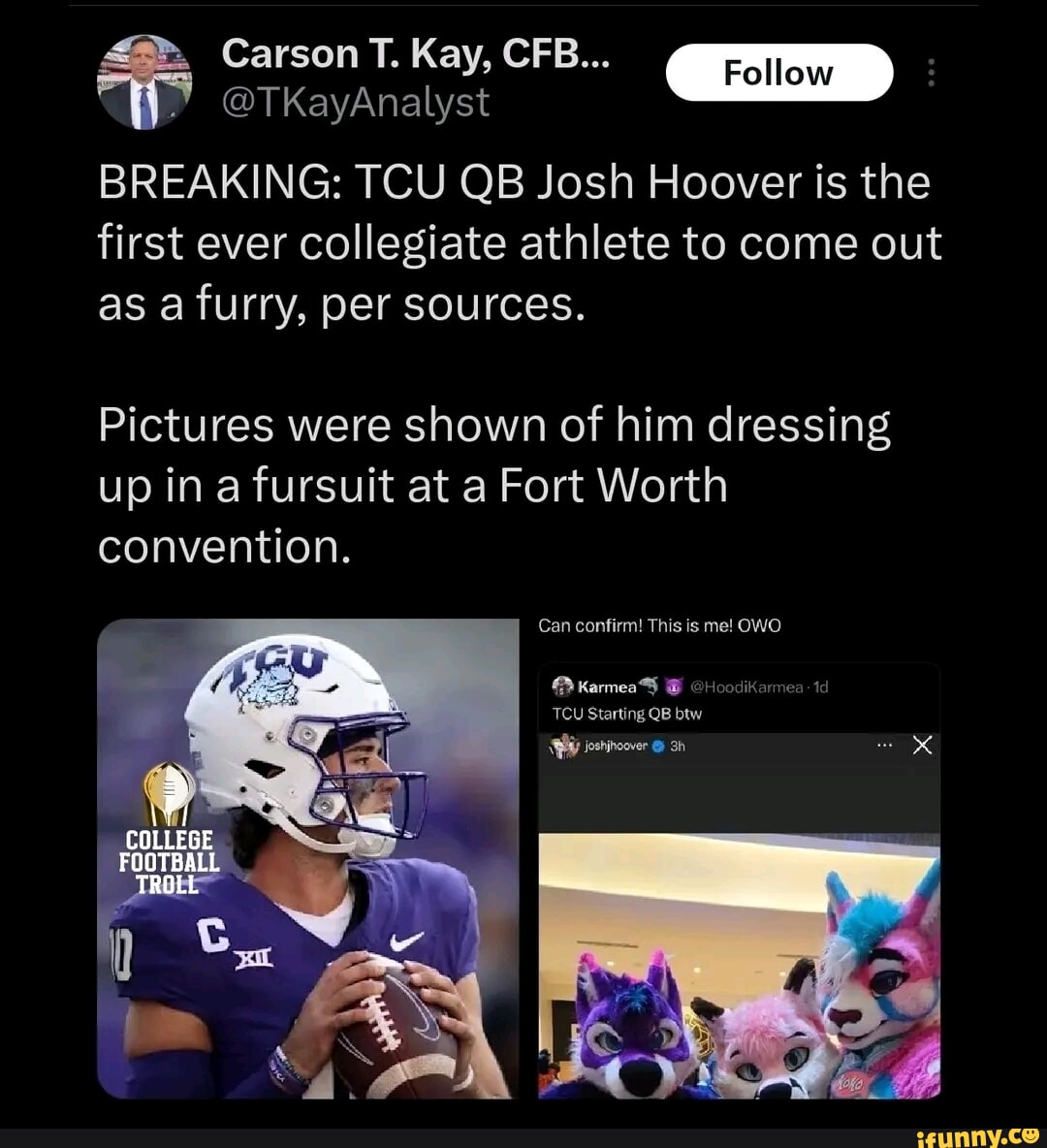Click the joshjhoover profile avatar
The image size is (1047, 1148).
pos(564,746)
